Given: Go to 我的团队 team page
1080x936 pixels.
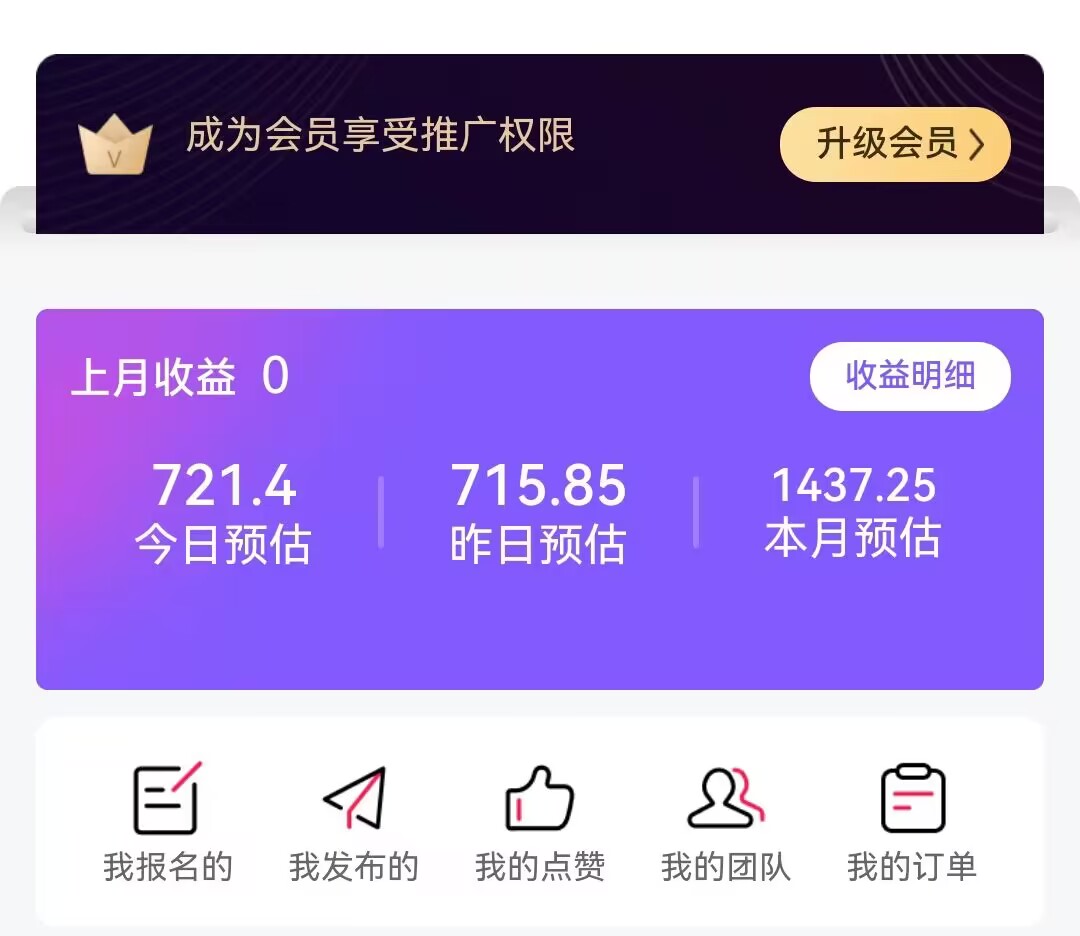Looking at the screenshot, I should [726, 822].
